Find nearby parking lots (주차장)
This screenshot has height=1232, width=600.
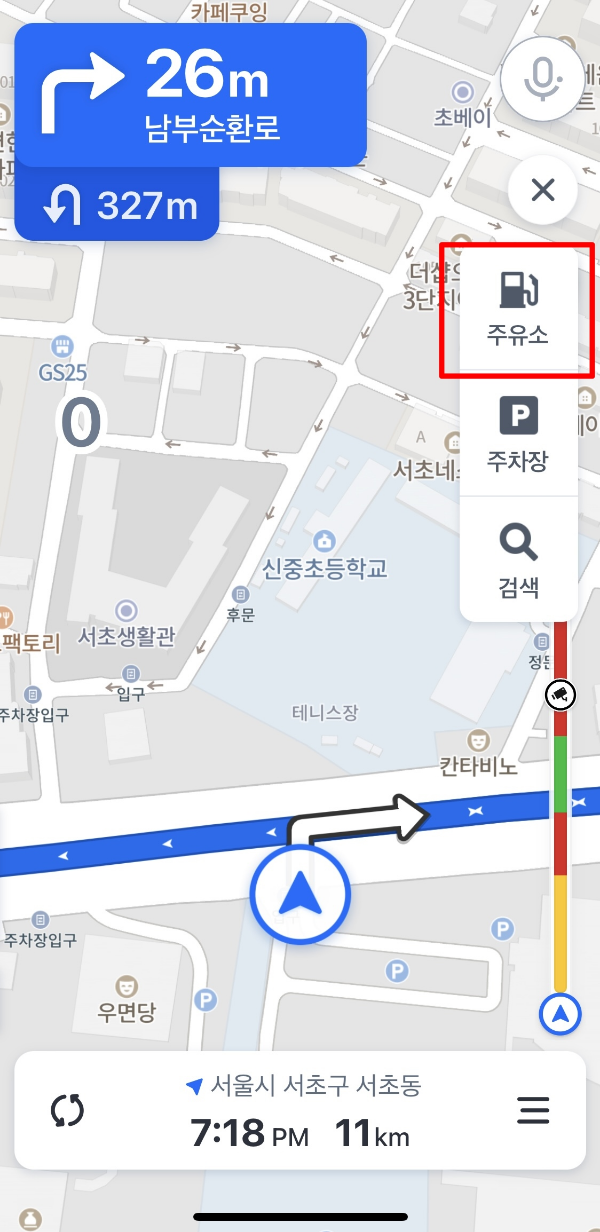(518, 434)
